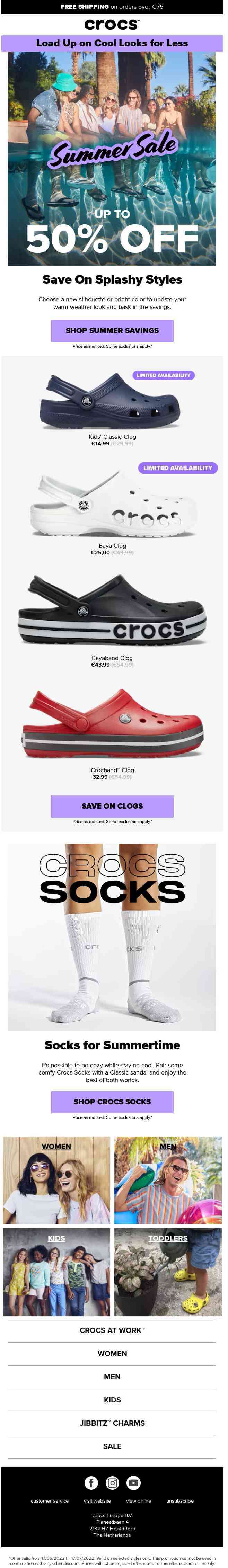
Task: Open the KIDS photo tile
Action: coord(57,1272)
